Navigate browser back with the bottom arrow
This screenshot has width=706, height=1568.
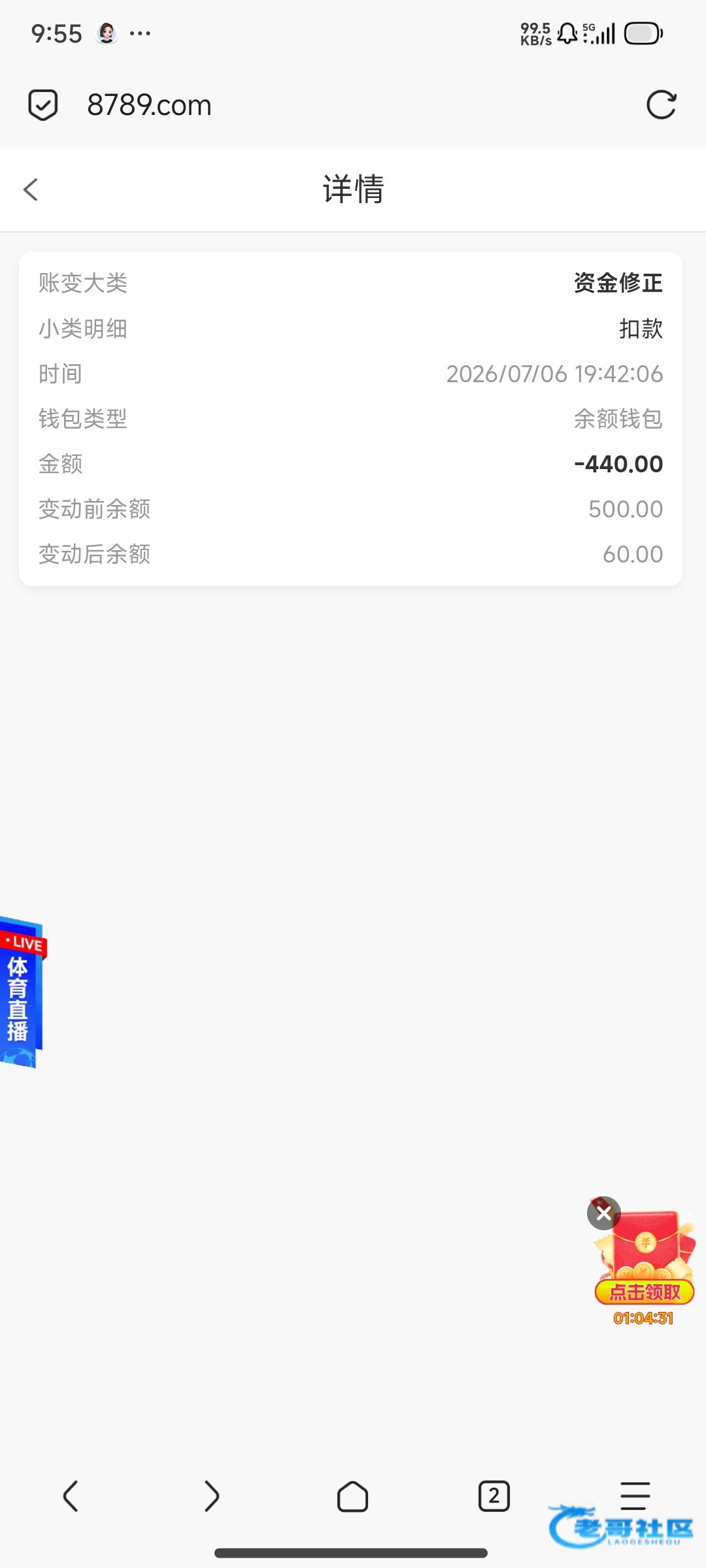[x=71, y=1496]
